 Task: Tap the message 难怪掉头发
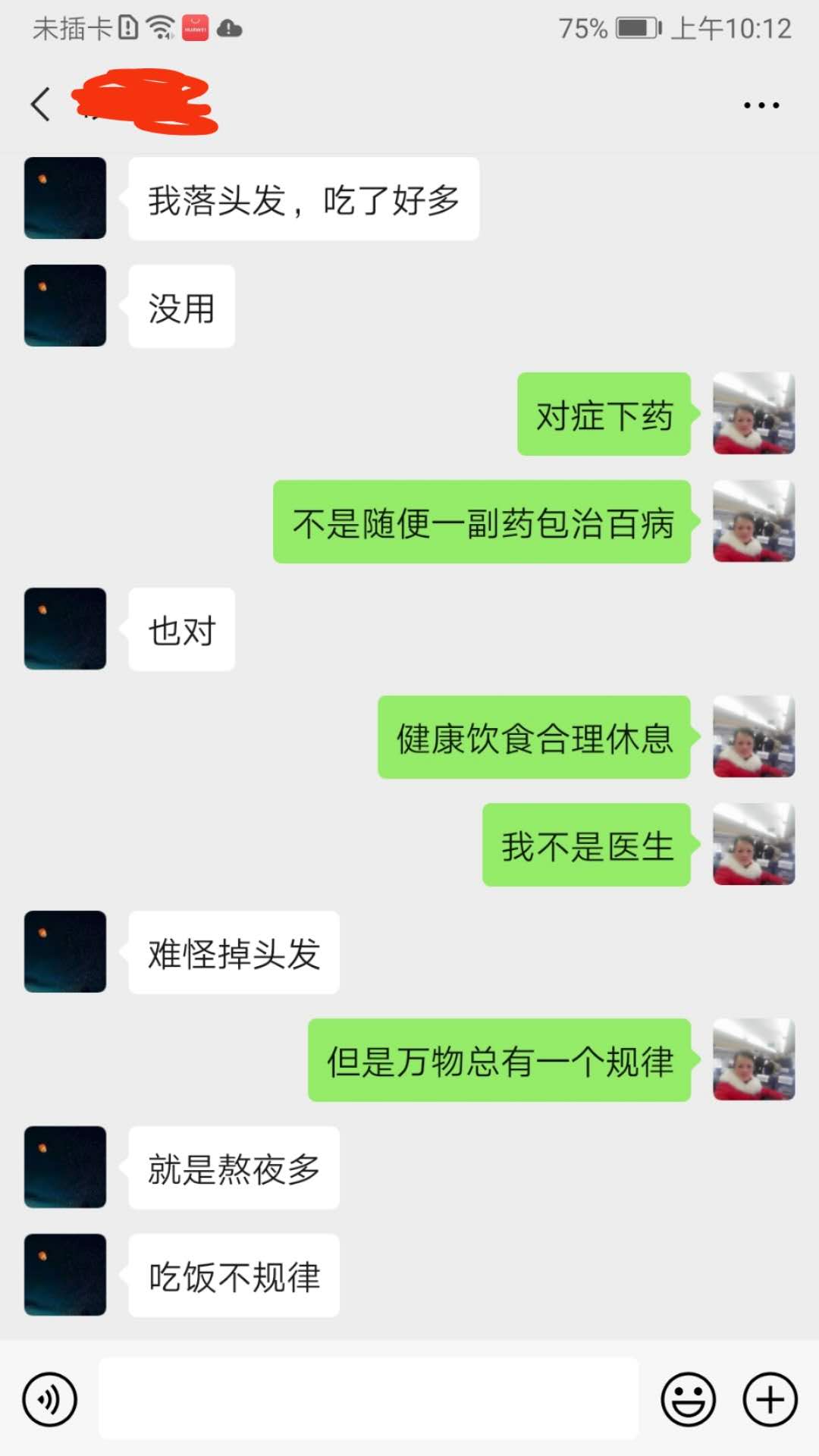click(233, 954)
